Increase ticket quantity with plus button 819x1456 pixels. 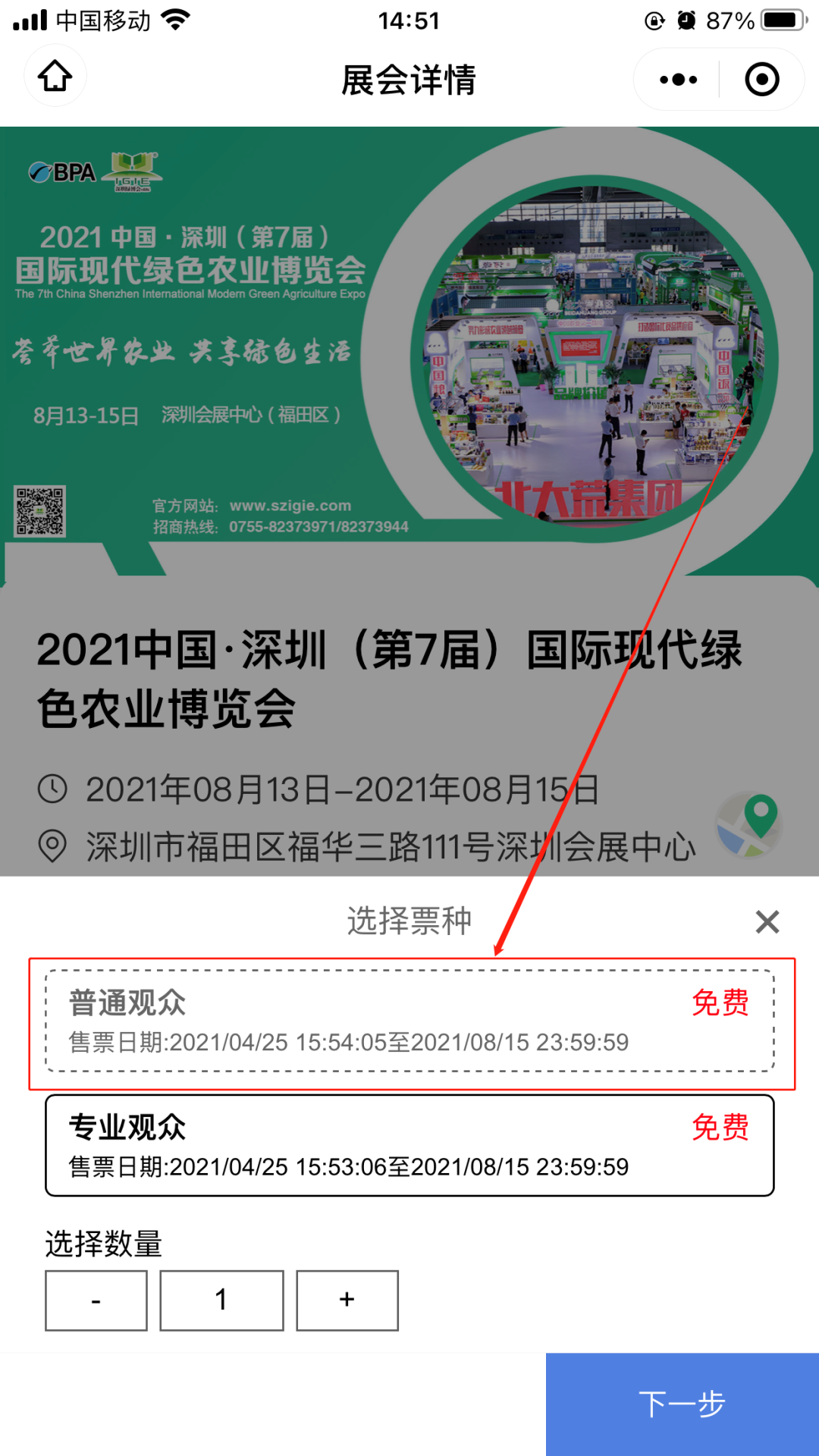pos(347,1301)
